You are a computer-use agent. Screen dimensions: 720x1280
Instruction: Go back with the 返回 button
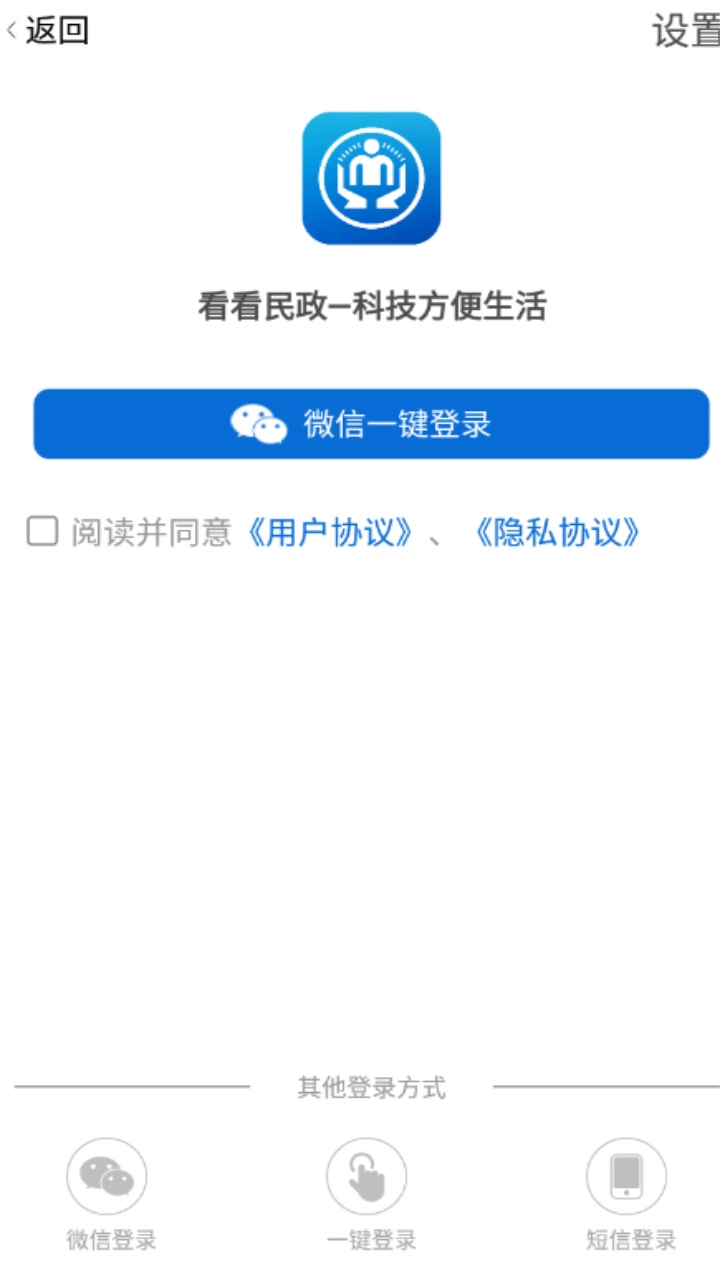point(48,30)
